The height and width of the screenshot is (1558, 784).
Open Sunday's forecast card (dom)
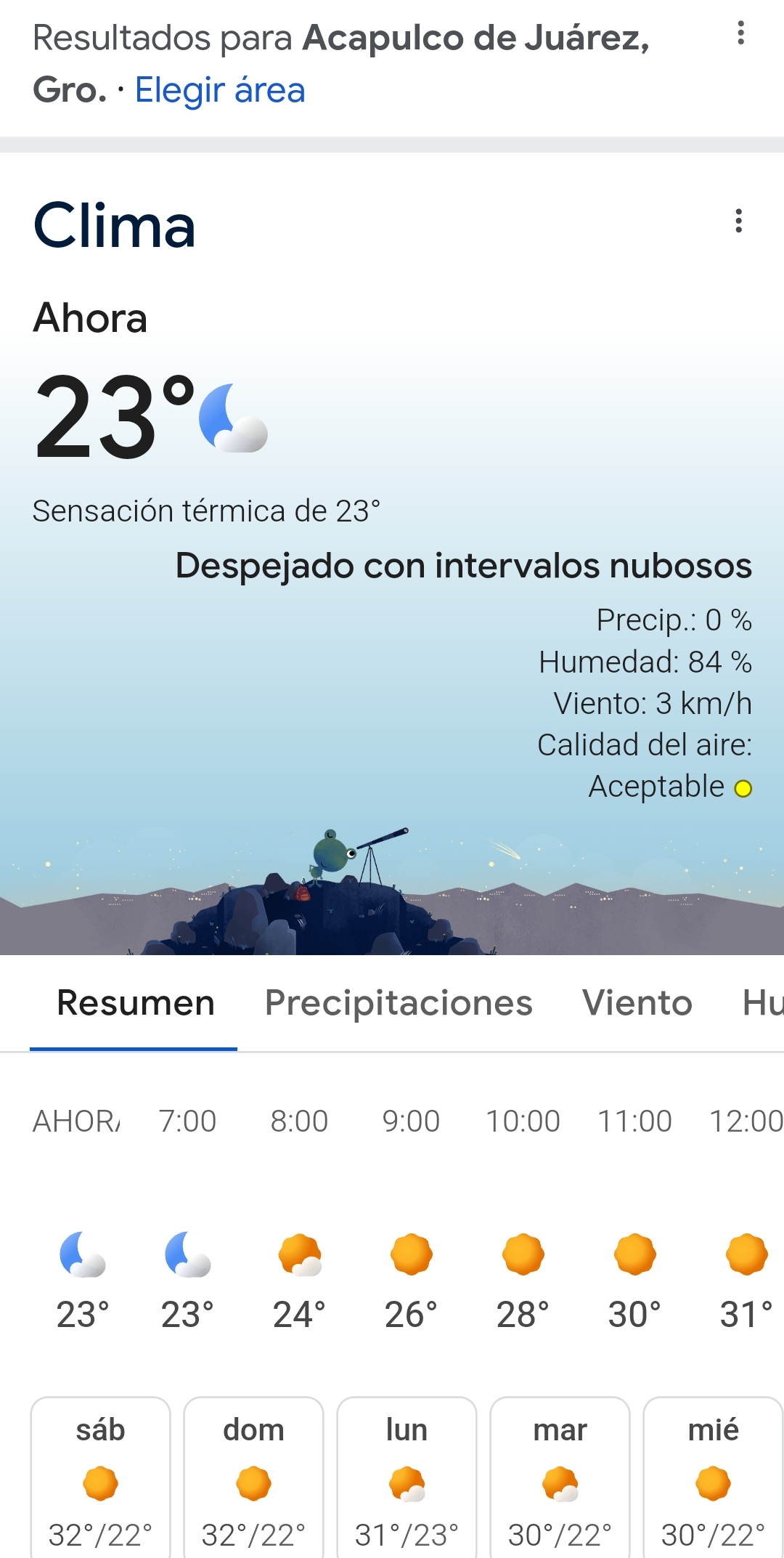coord(253,1478)
